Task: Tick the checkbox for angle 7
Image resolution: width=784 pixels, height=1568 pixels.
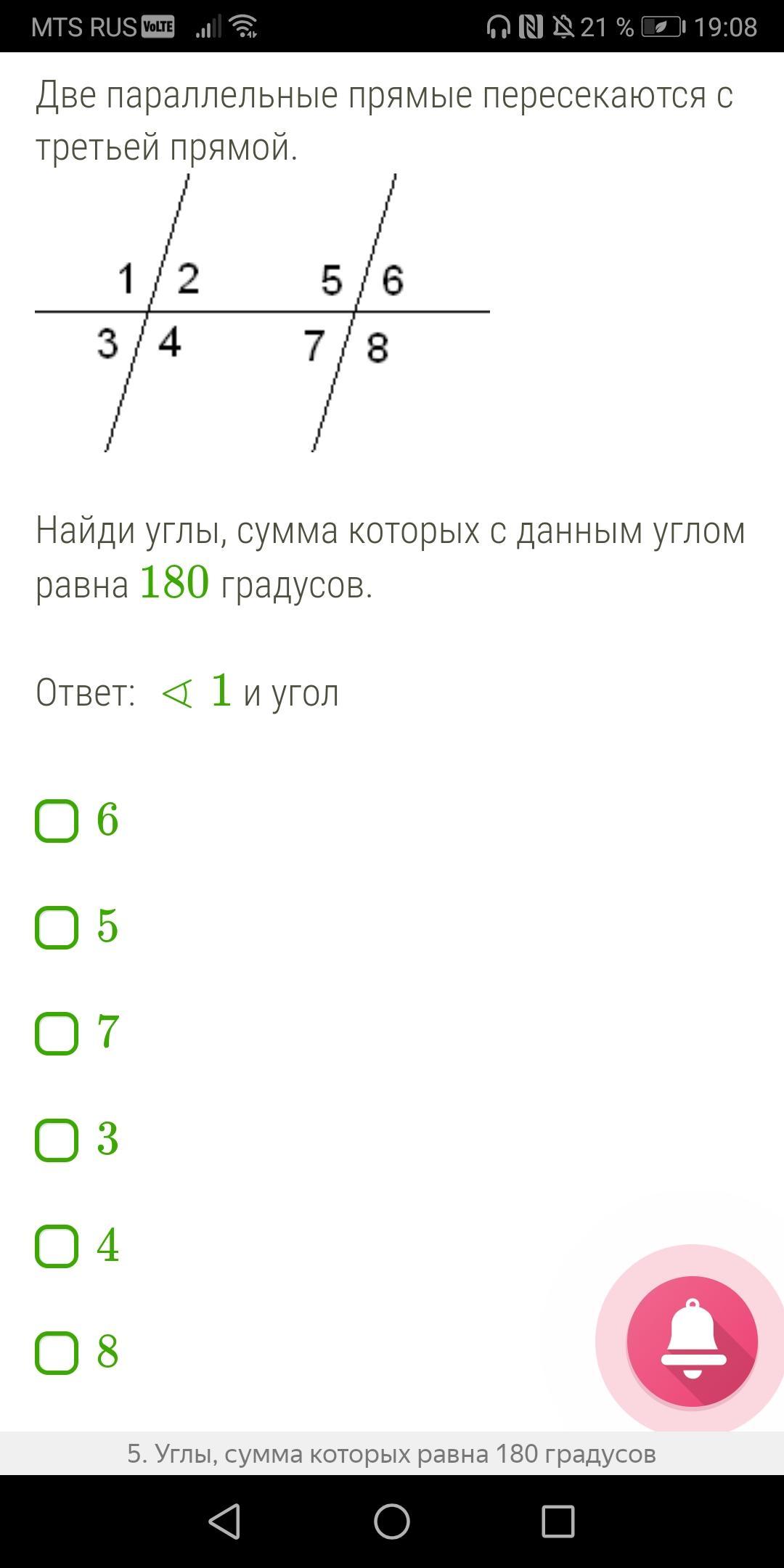Action: tap(57, 1034)
